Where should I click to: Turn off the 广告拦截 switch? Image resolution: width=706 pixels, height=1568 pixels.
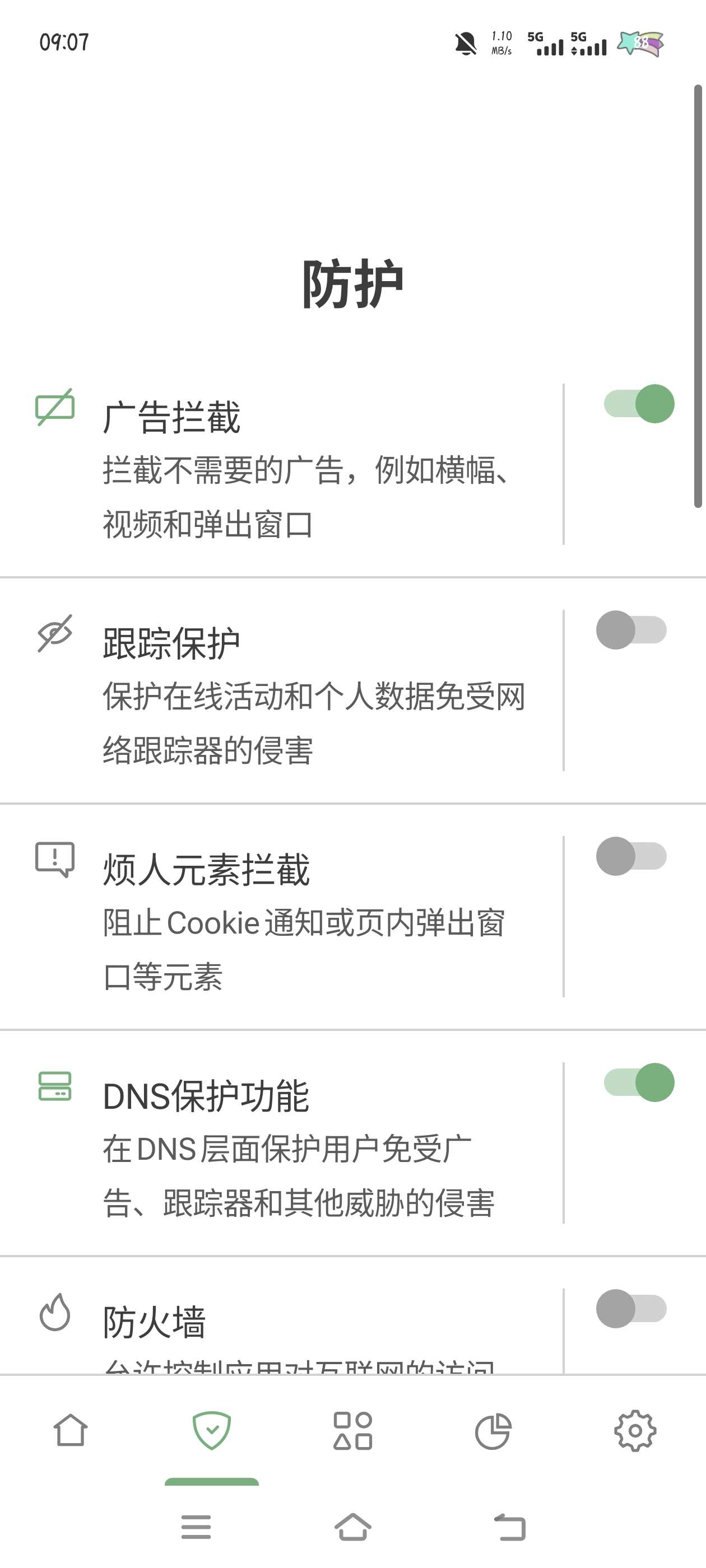click(x=638, y=404)
